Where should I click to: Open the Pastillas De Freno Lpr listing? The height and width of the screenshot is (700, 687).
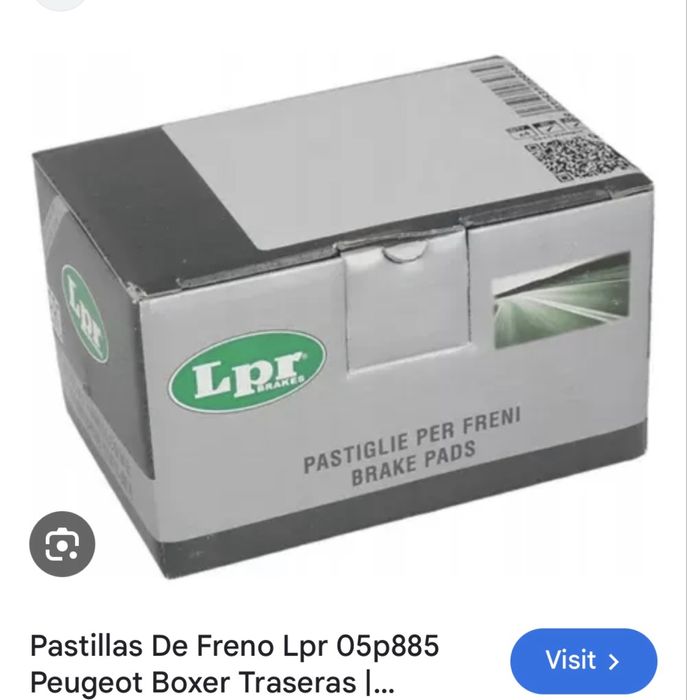(x=235, y=665)
